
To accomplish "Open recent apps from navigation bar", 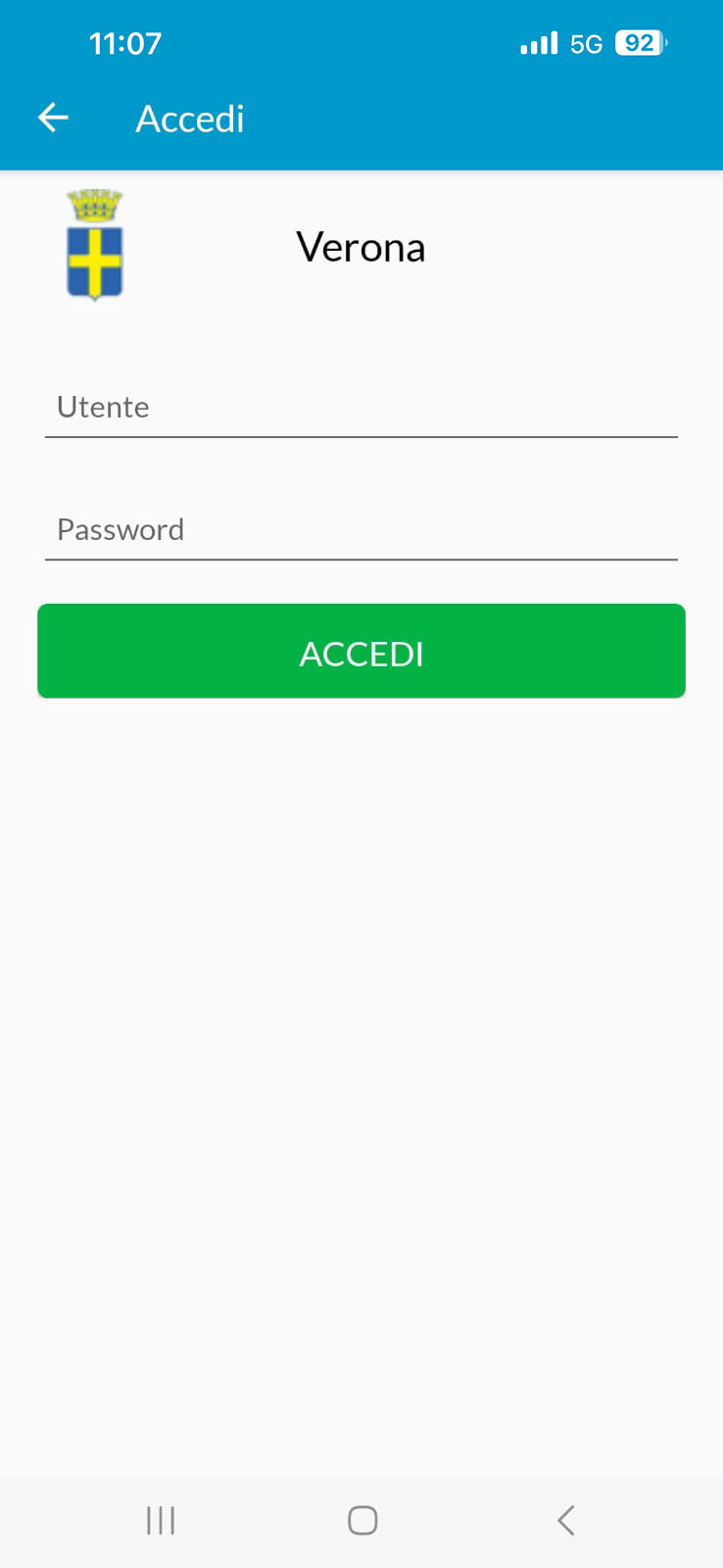I will (x=160, y=1520).
